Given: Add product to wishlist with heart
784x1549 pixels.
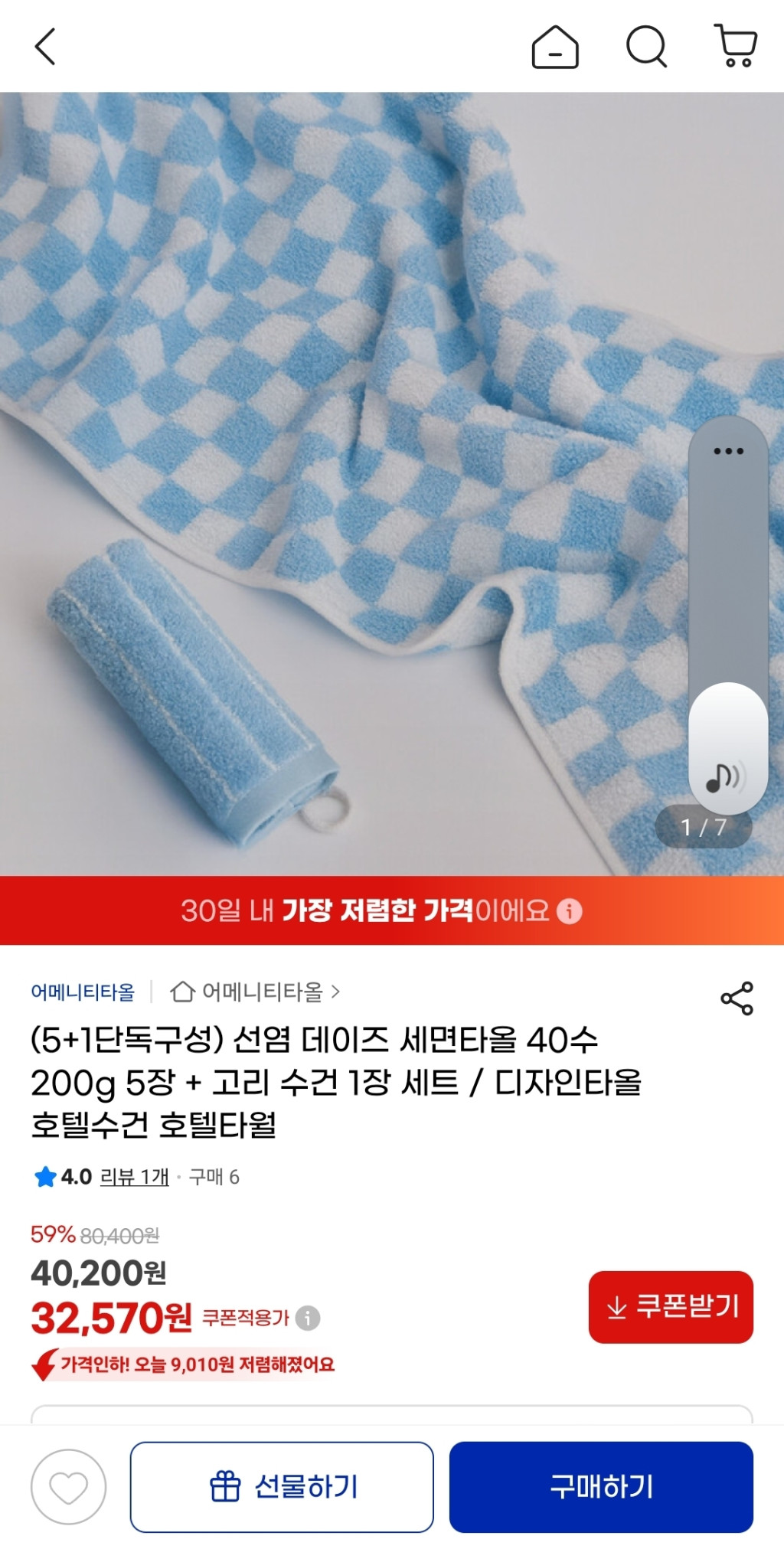Looking at the screenshot, I should [x=68, y=1487].
